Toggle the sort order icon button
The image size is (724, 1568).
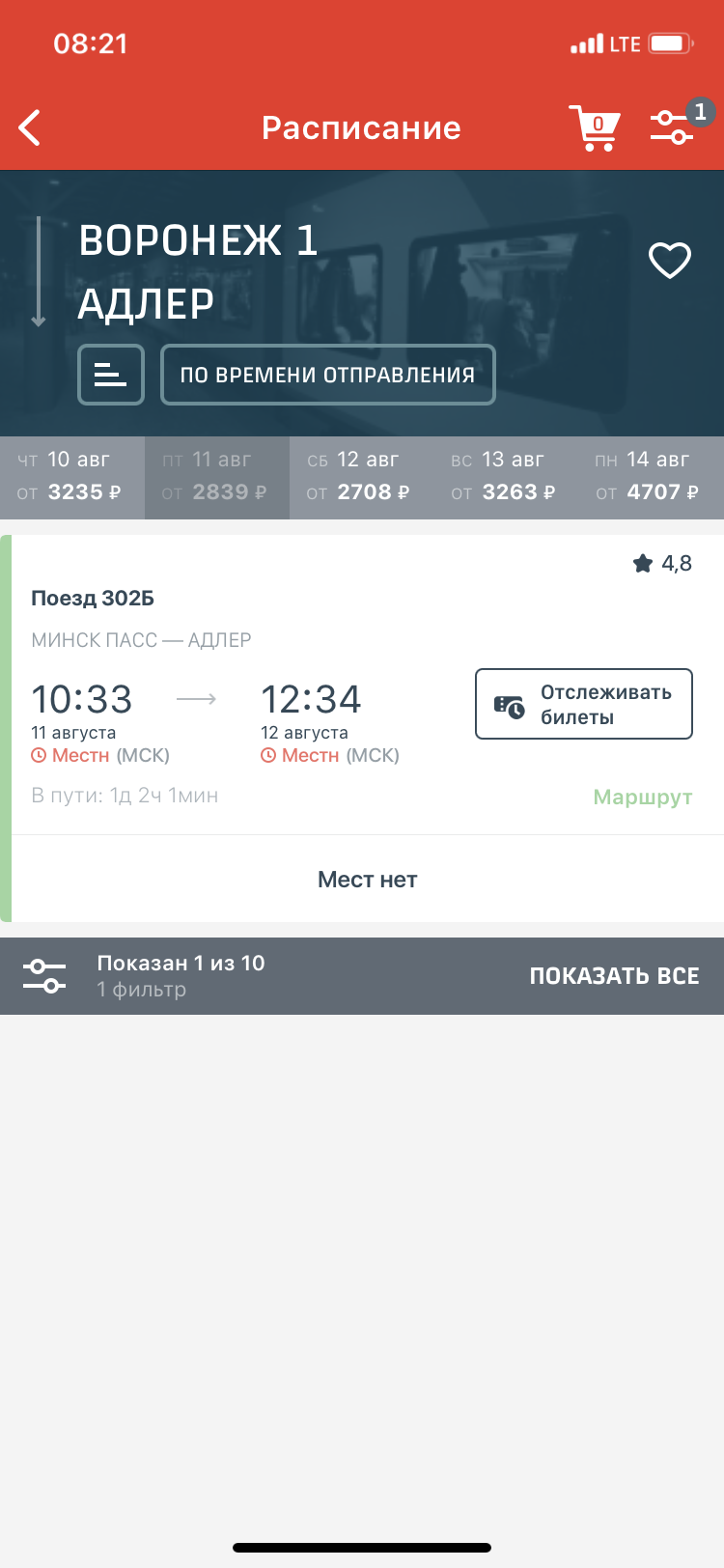pos(111,375)
